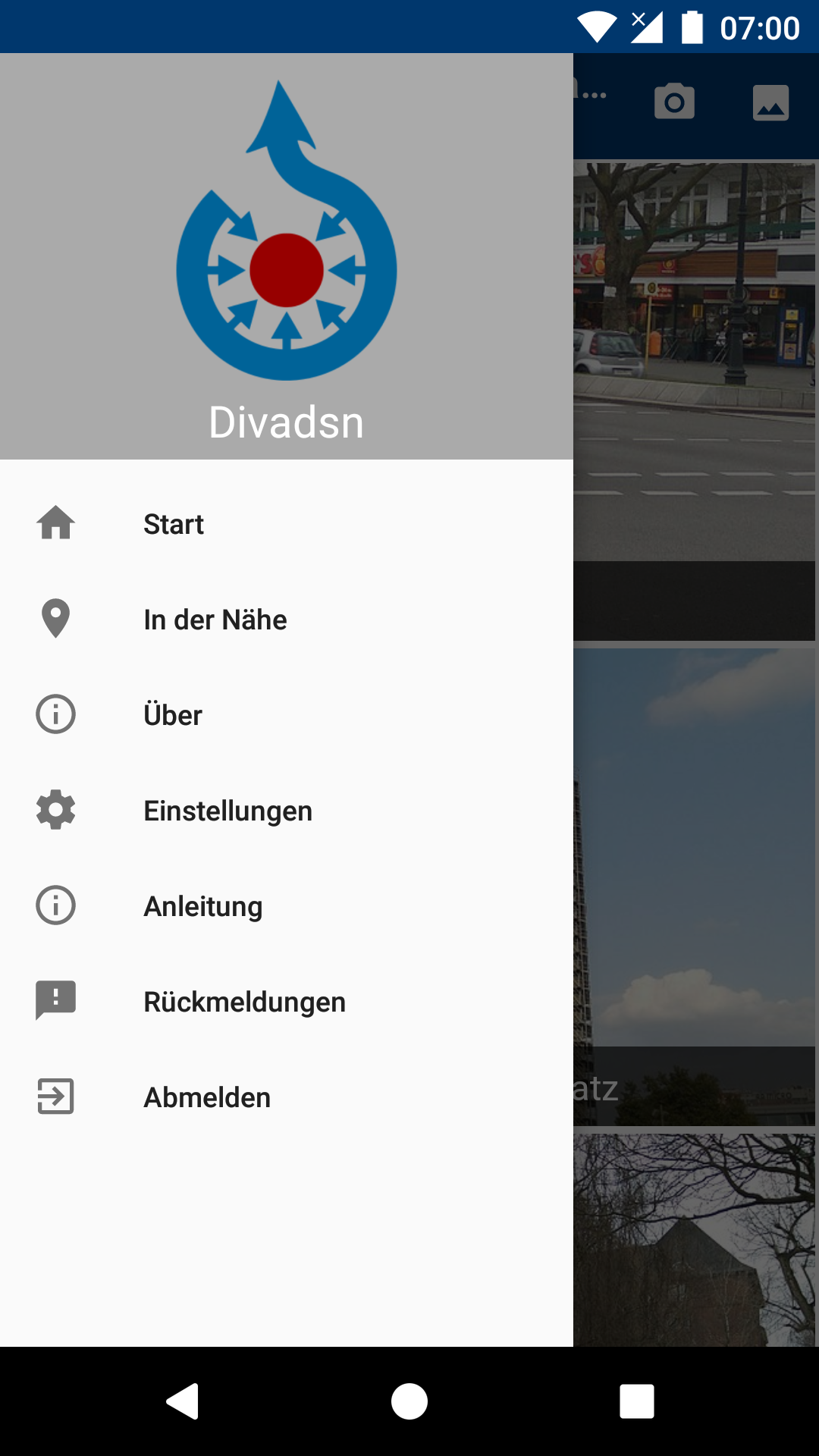Go to the device home screen
The width and height of the screenshot is (819, 1456).
[x=409, y=1401]
